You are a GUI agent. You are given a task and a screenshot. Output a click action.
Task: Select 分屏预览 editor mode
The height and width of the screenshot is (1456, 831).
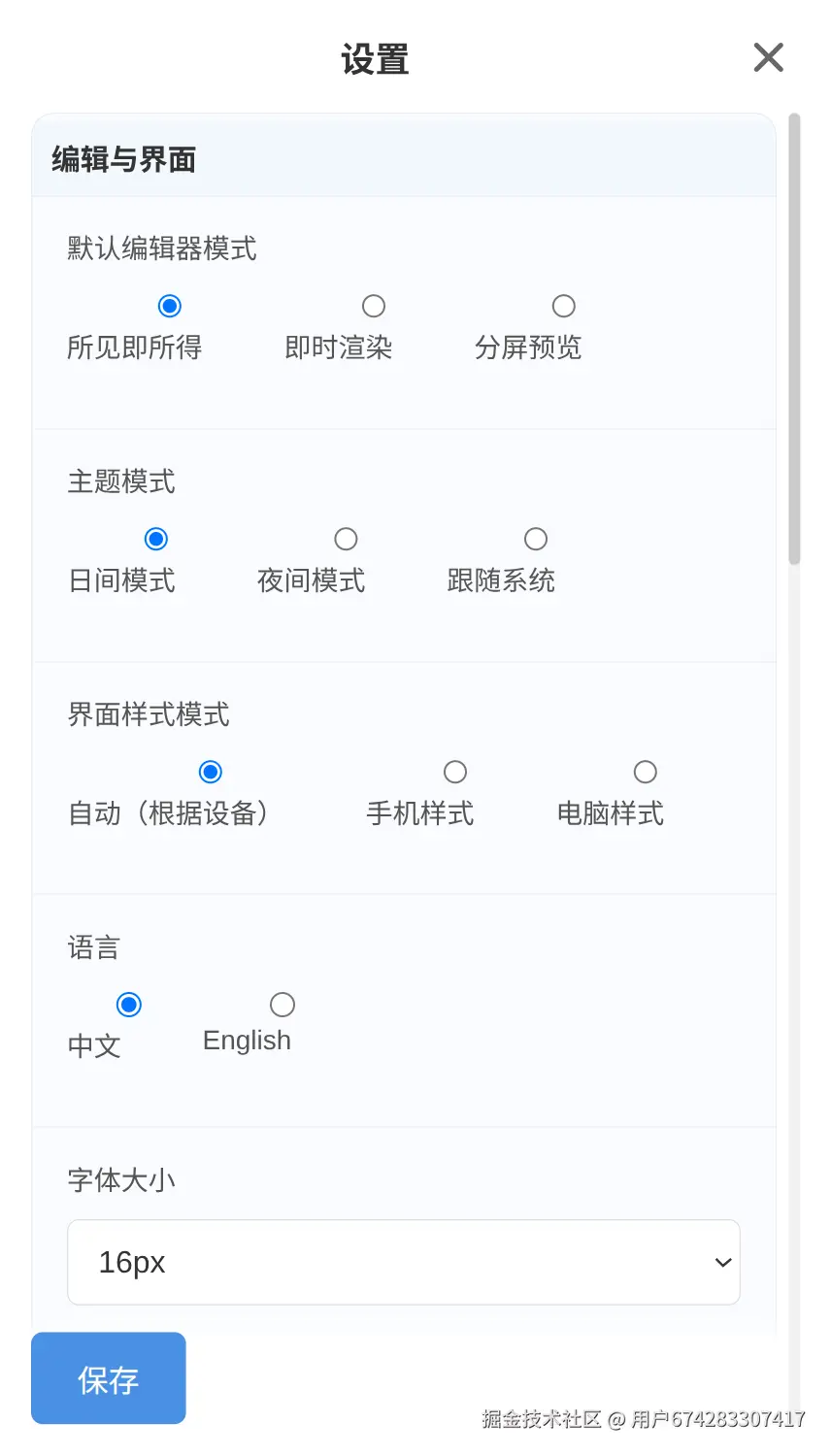tap(563, 306)
